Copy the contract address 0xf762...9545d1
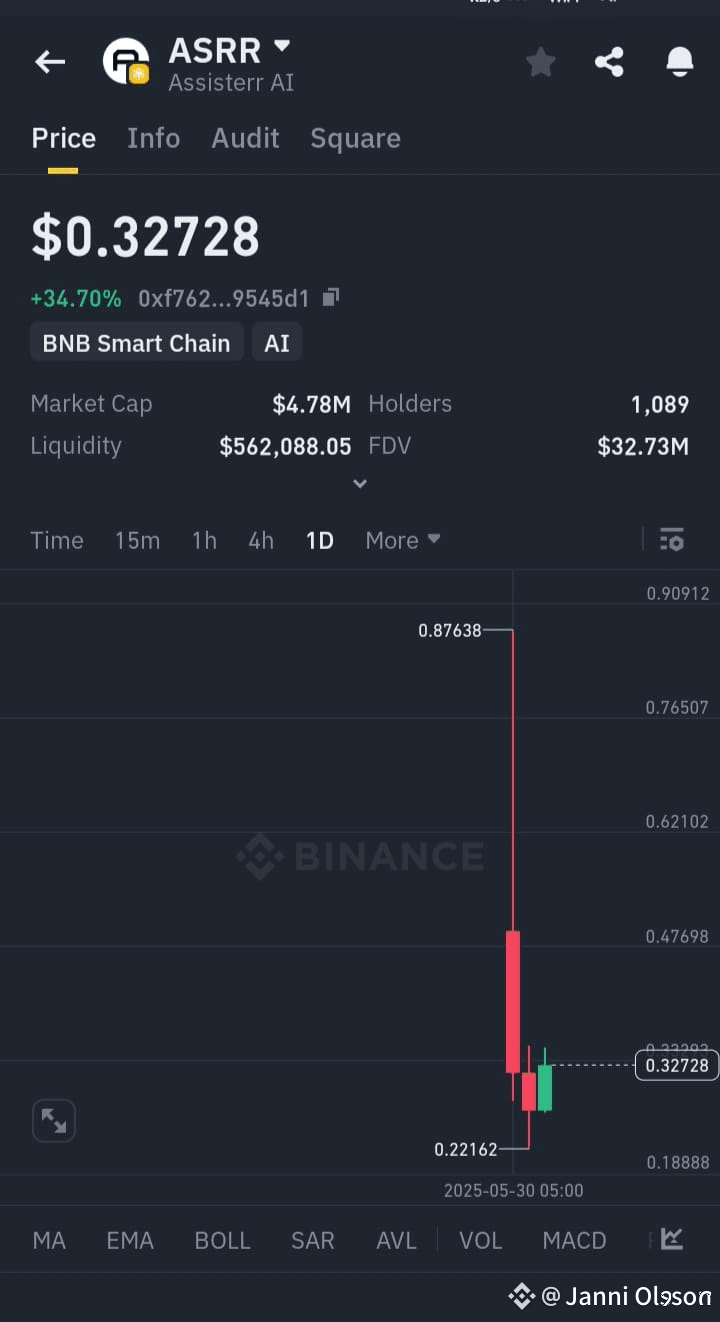 click(331, 297)
